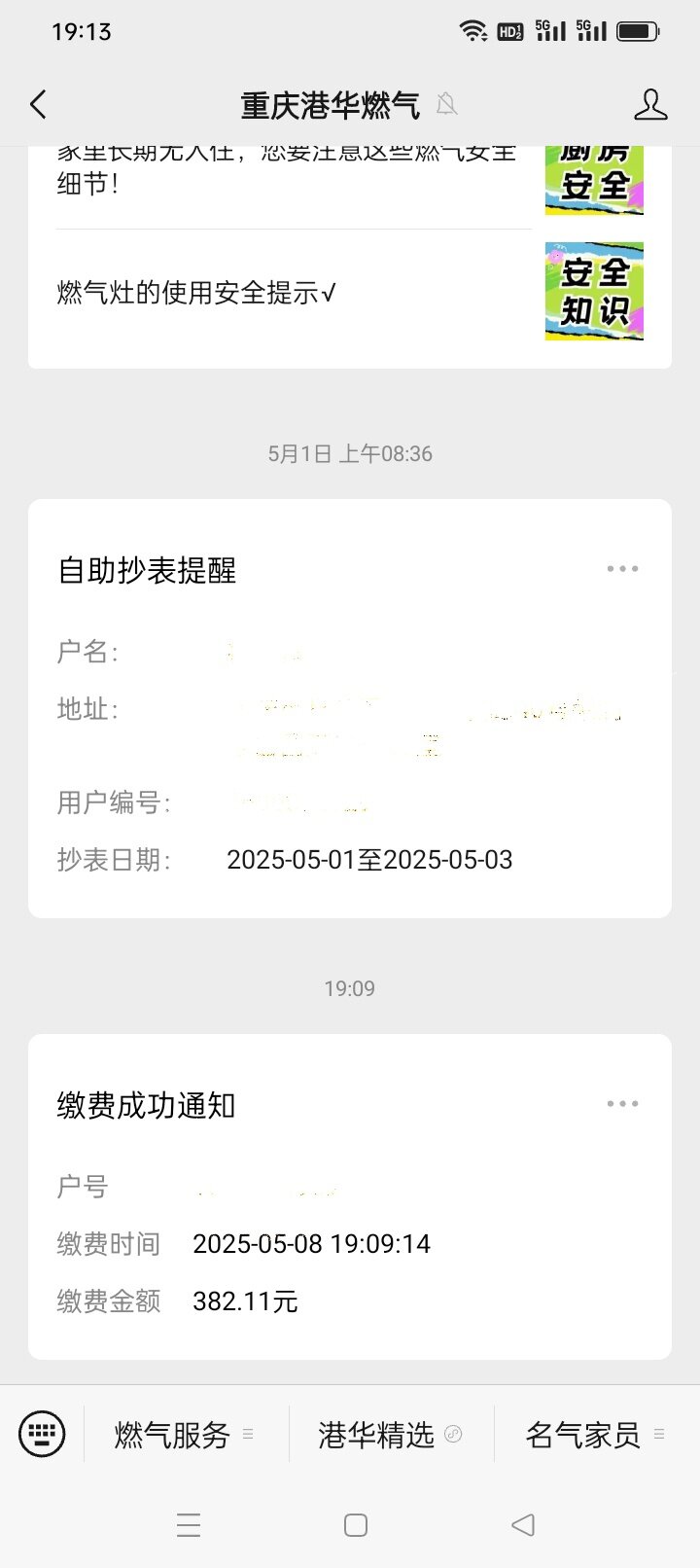Open more options on 缴费成功通知
This screenshot has width=700, height=1568.
click(x=622, y=1104)
